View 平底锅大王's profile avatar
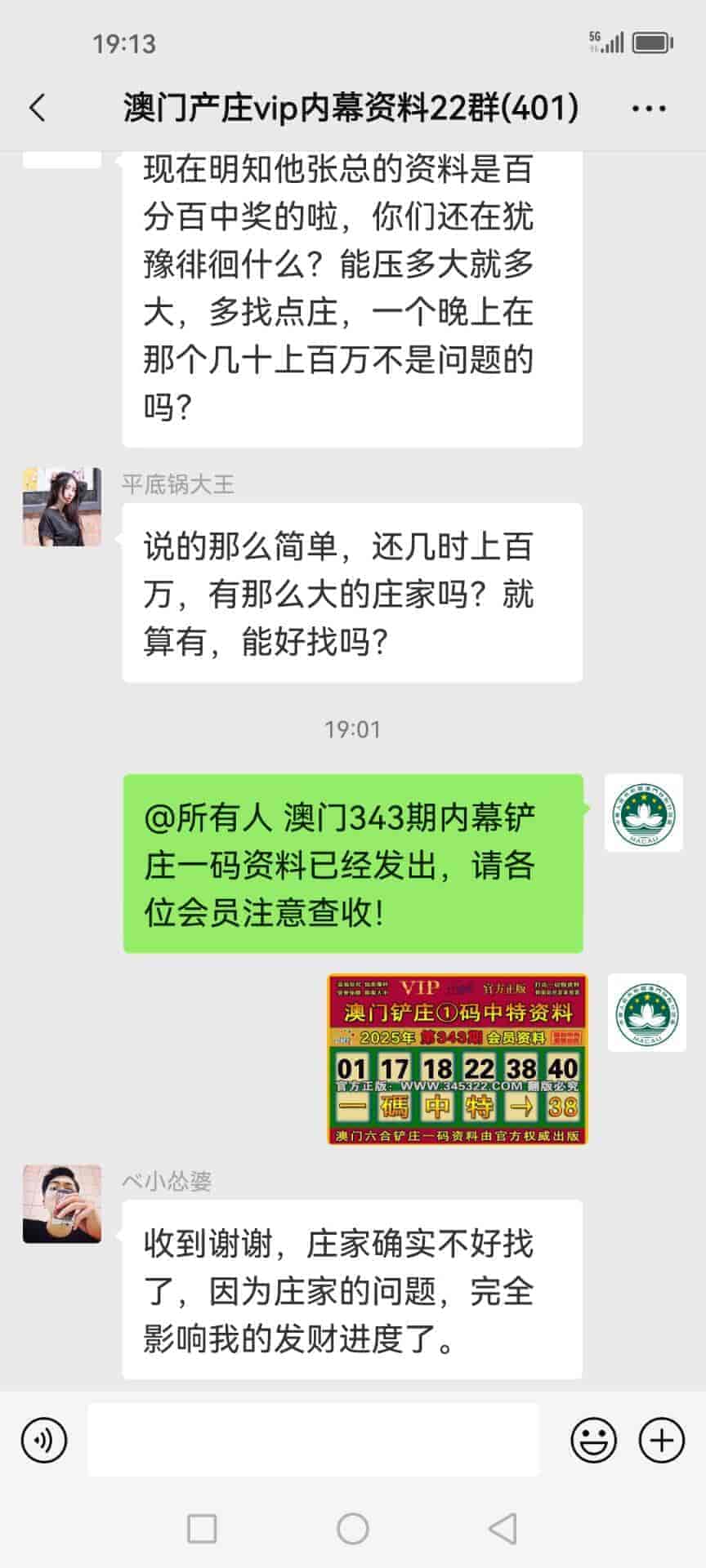The image size is (706, 1568). [x=62, y=507]
